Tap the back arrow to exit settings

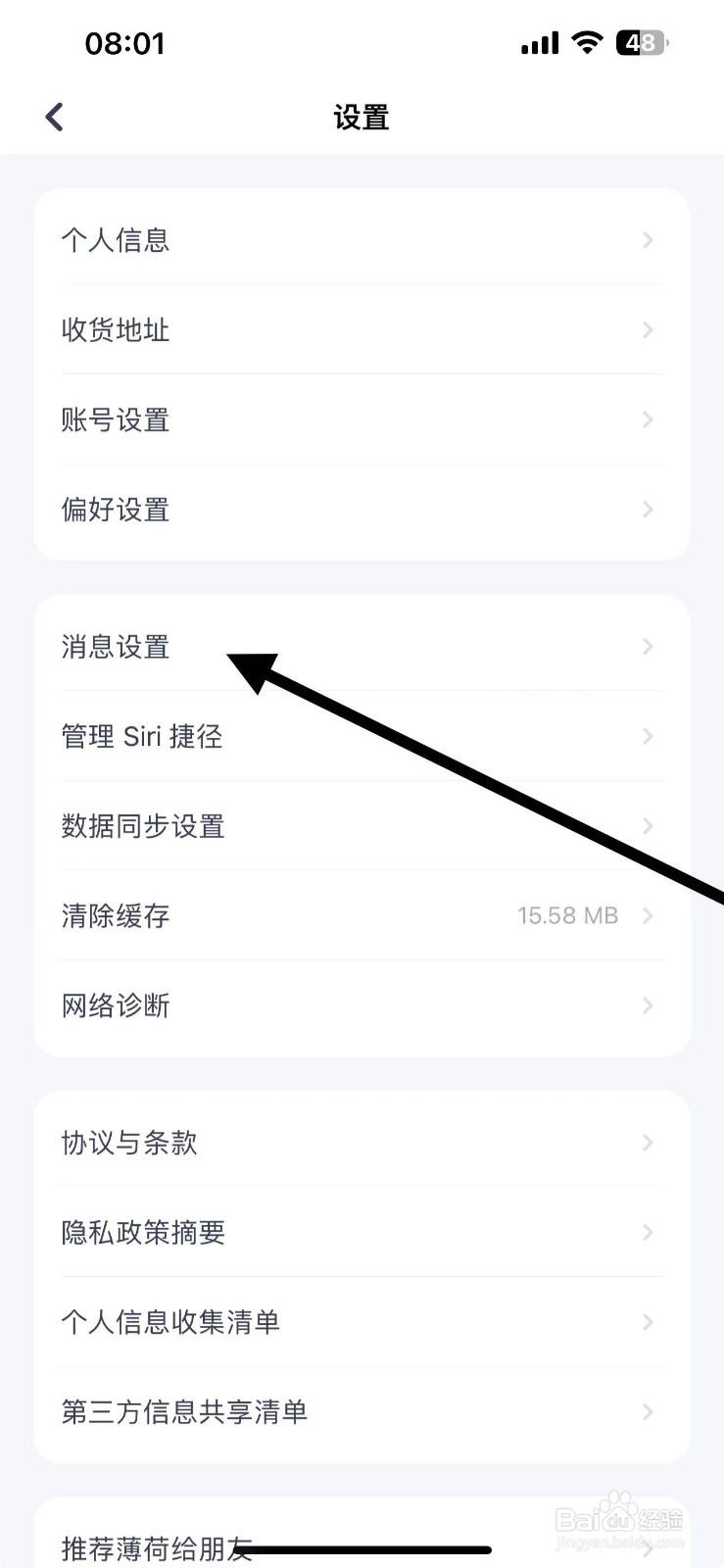point(54,116)
